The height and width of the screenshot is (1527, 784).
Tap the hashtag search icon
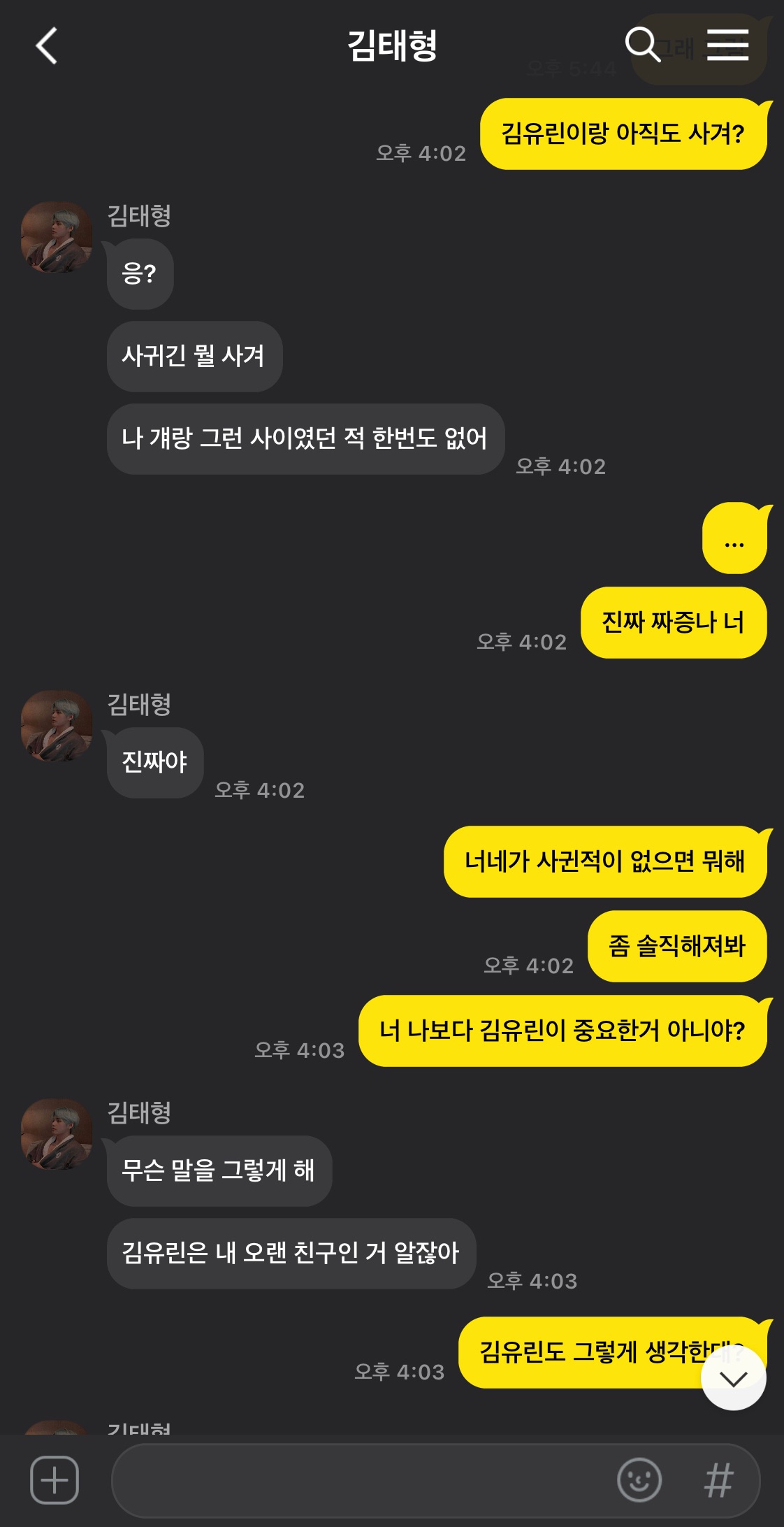tap(719, 1480)
